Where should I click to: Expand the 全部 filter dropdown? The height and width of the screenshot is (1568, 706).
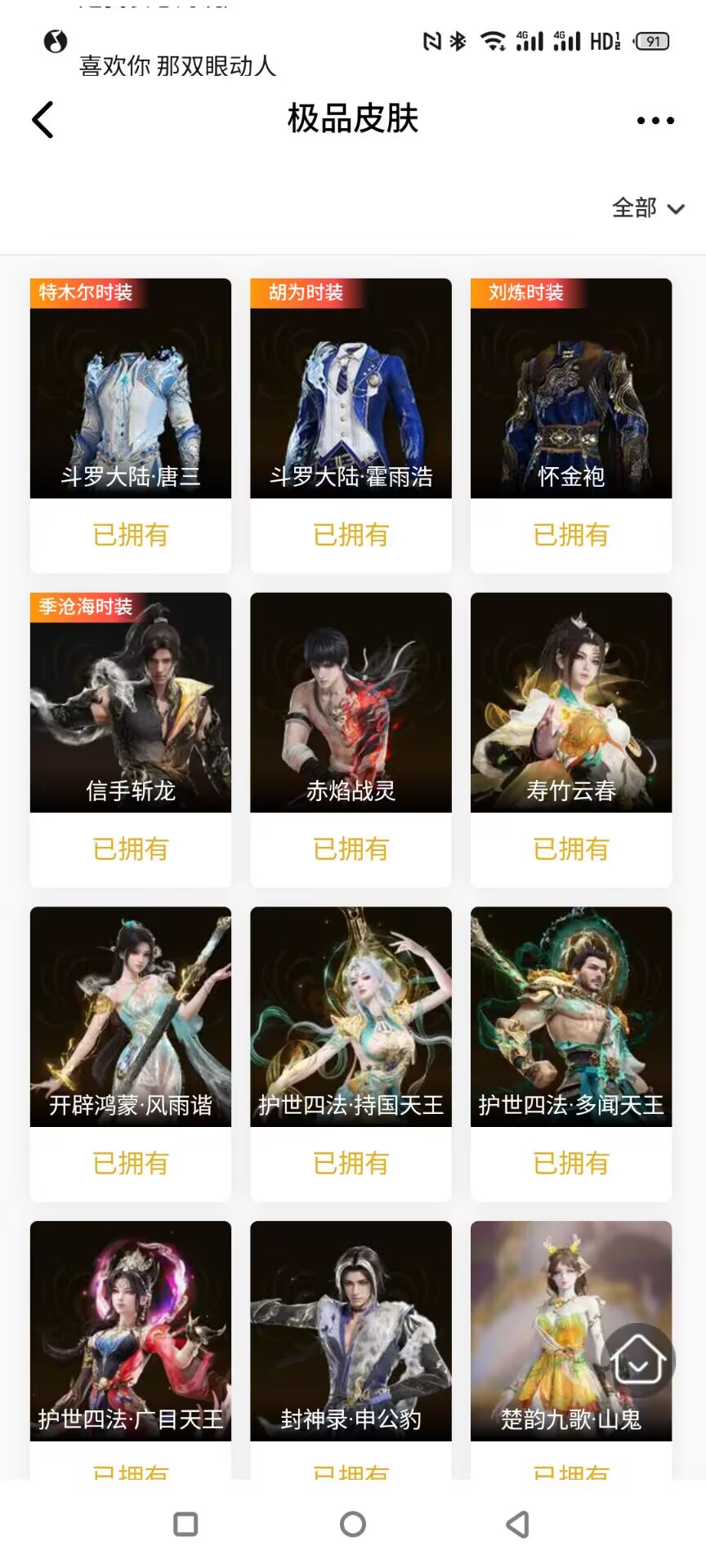point(648,208)
